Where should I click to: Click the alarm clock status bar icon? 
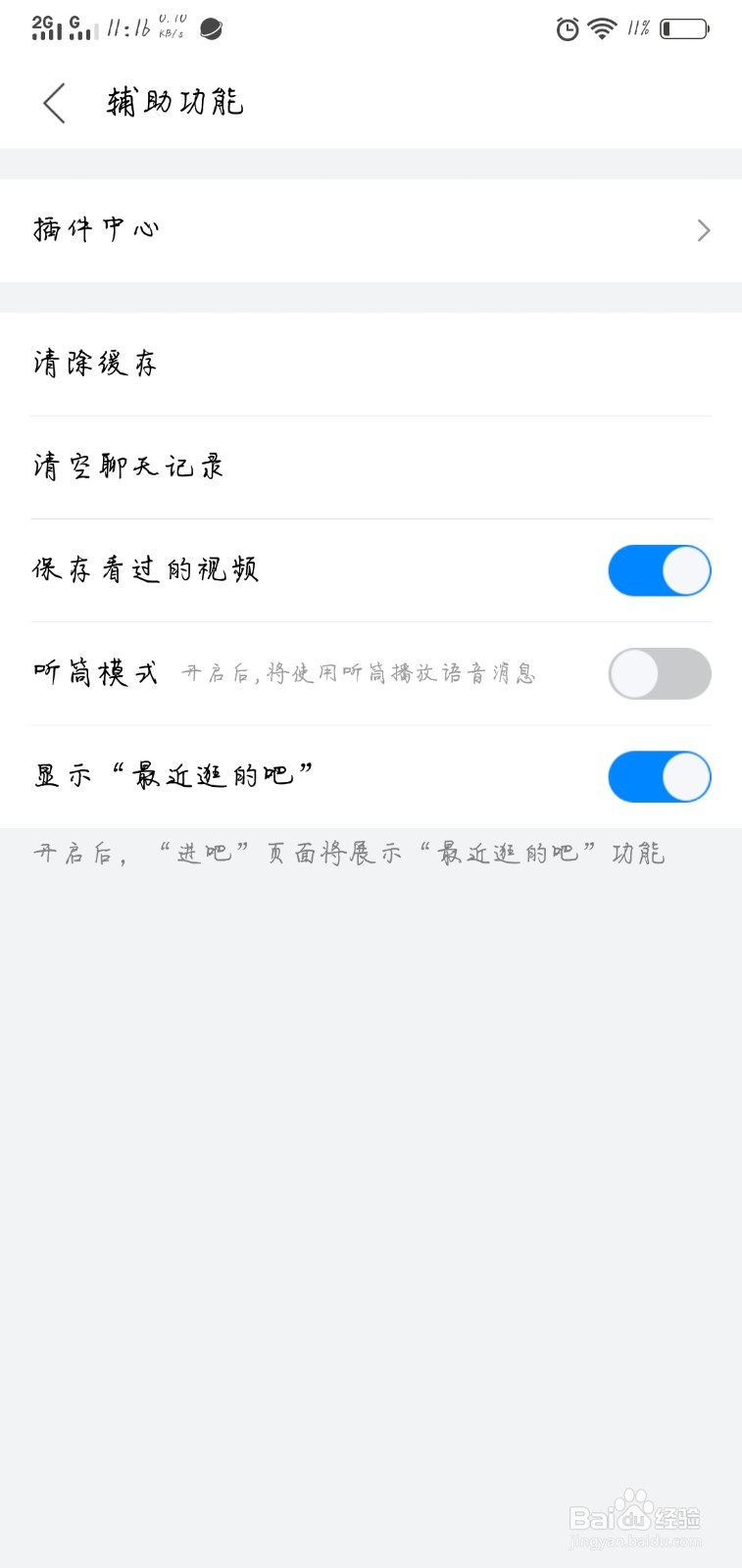click(x=566, y=28)
